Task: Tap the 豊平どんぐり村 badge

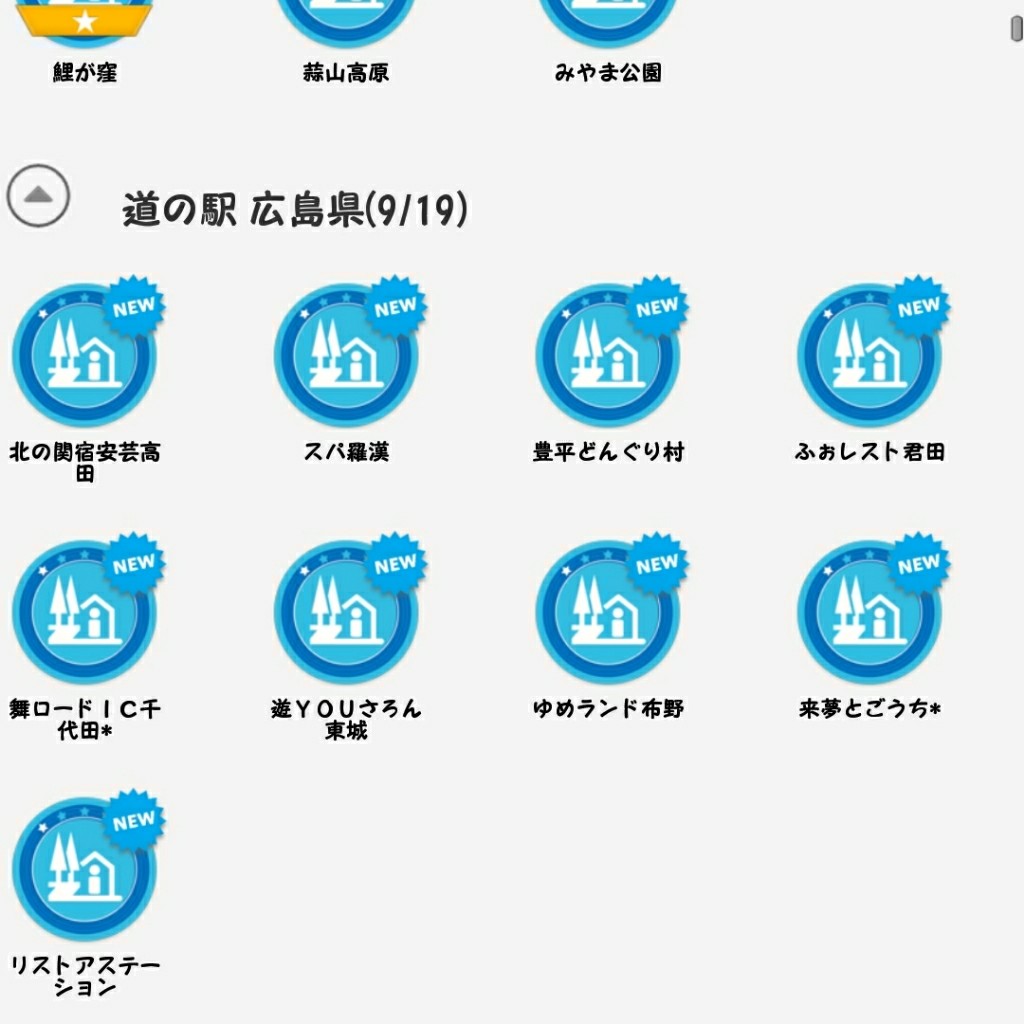Action: (x=608, y=355)
